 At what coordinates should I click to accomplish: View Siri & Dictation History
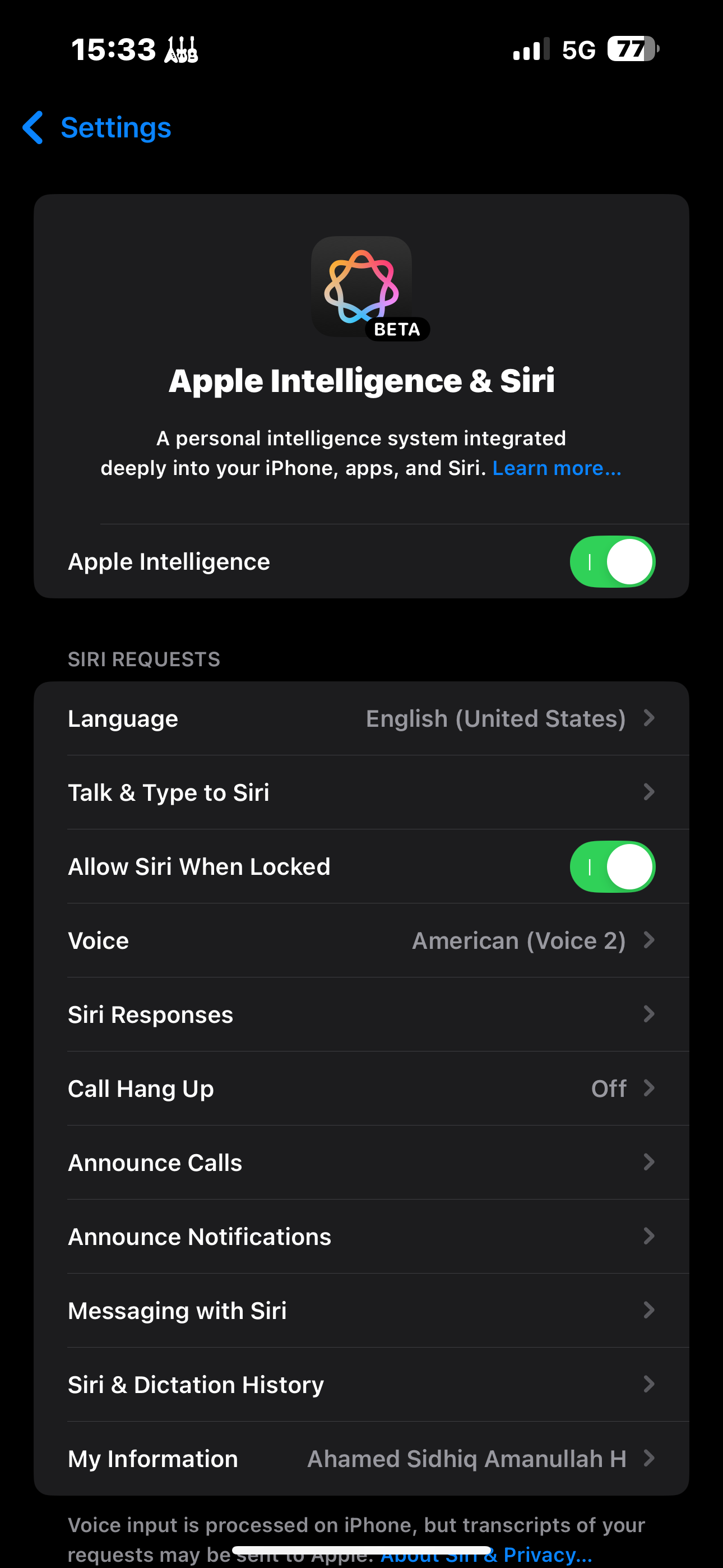coord(361,1385)
